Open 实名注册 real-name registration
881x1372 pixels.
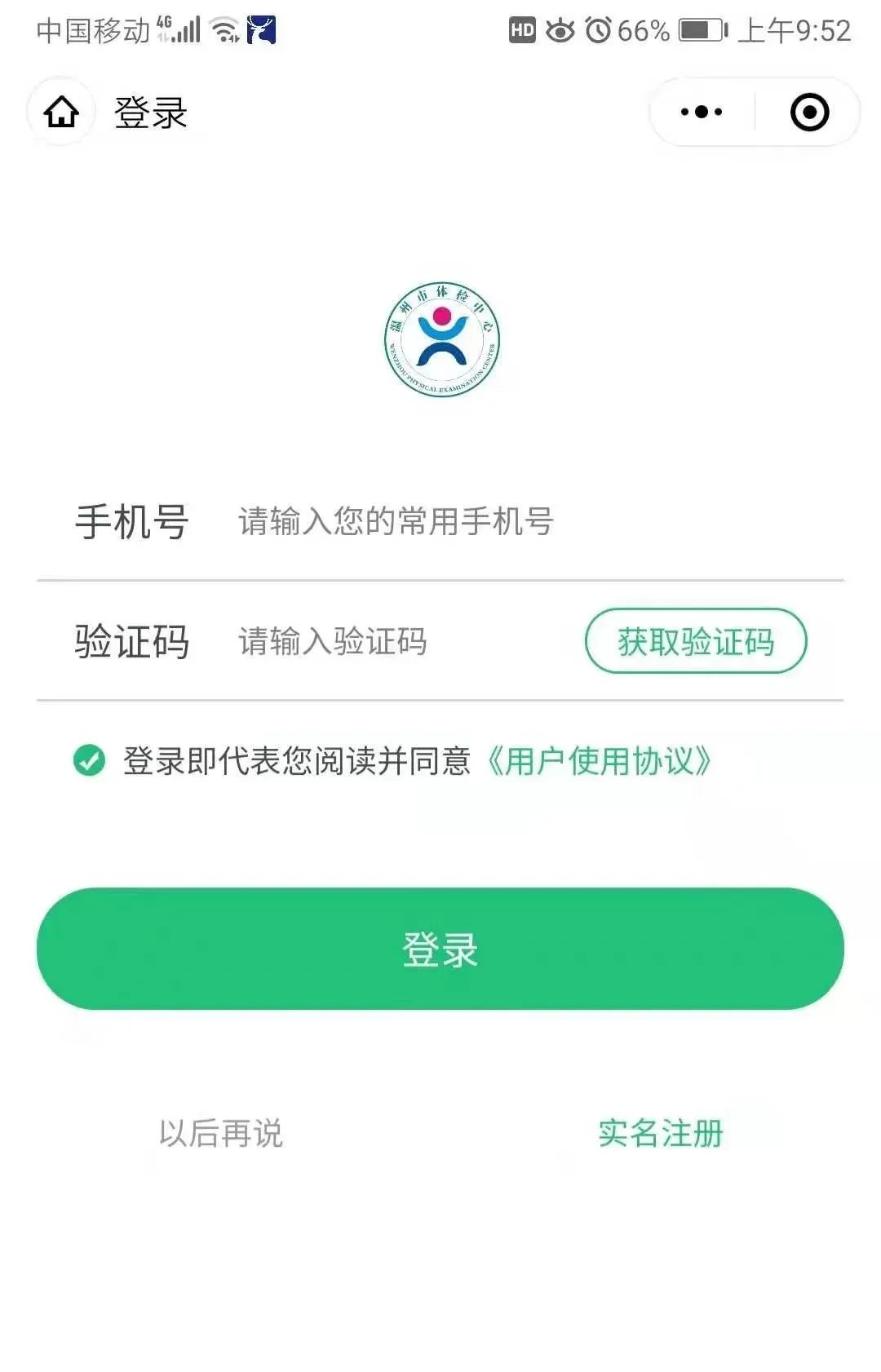pyautogui.click(x=661, y=1133)
